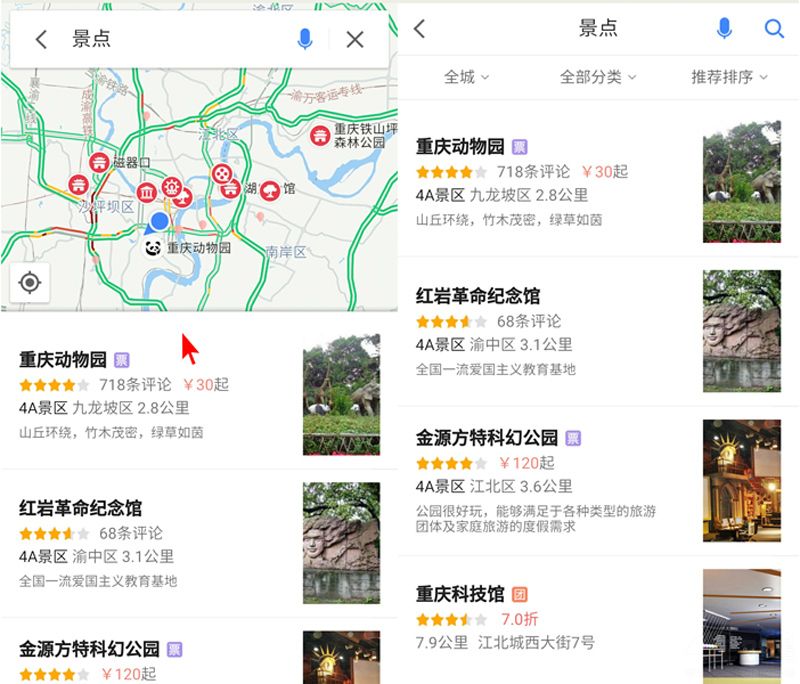Screen dimensions: 800x684
Task: Open the 推荐排序 sort dropdown
Action: click(x=729, y=77)
